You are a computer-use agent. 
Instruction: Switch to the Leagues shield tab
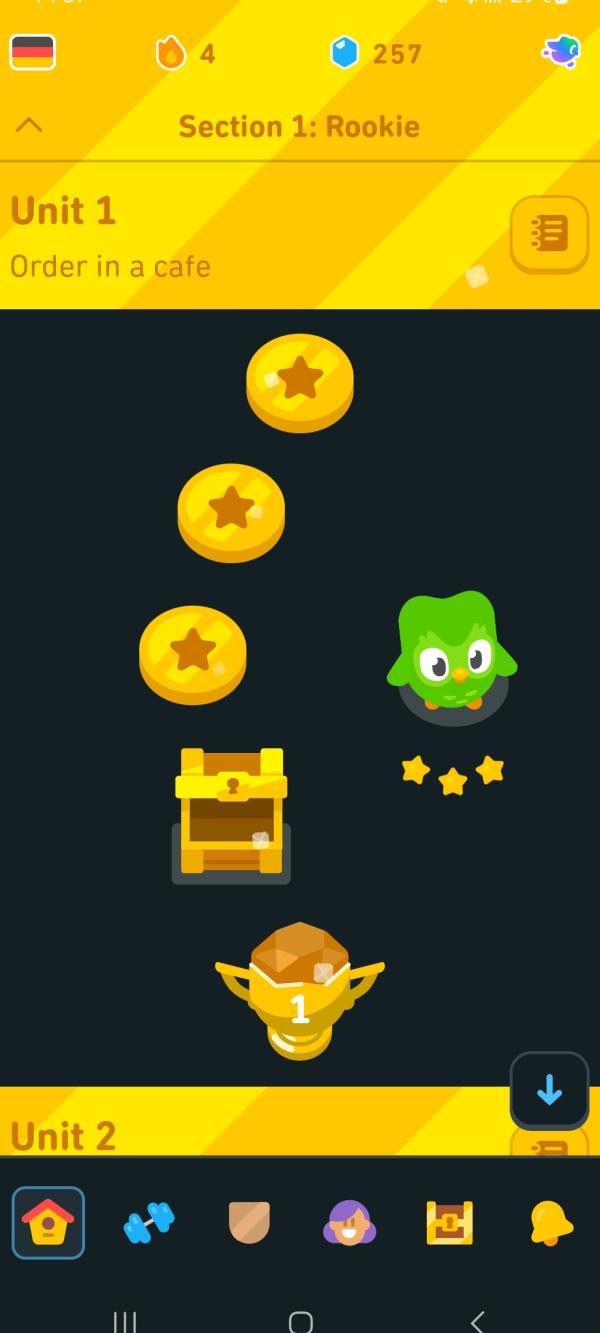249,1222
